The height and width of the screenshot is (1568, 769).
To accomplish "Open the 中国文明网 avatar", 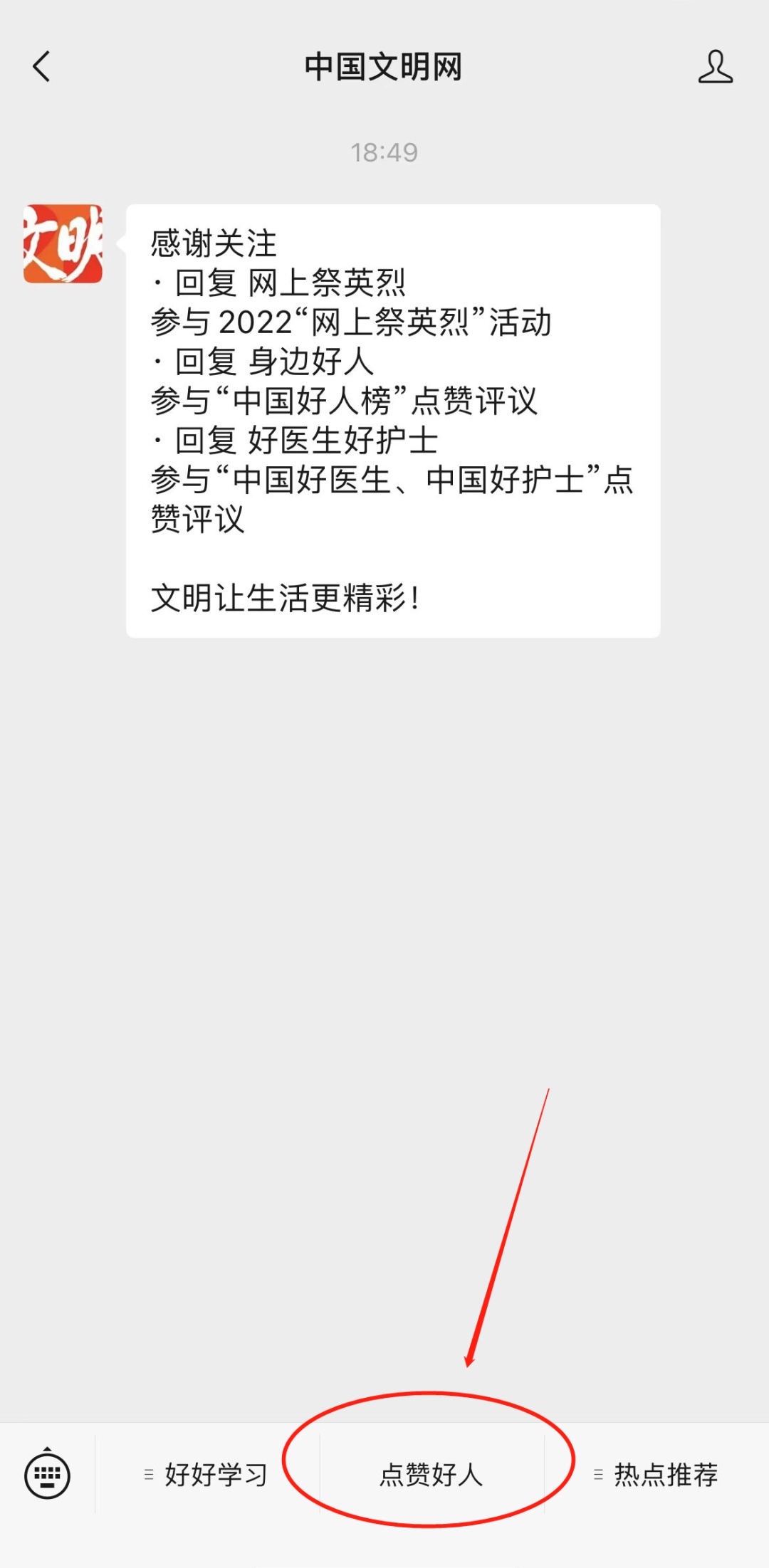I will point(63,244).
